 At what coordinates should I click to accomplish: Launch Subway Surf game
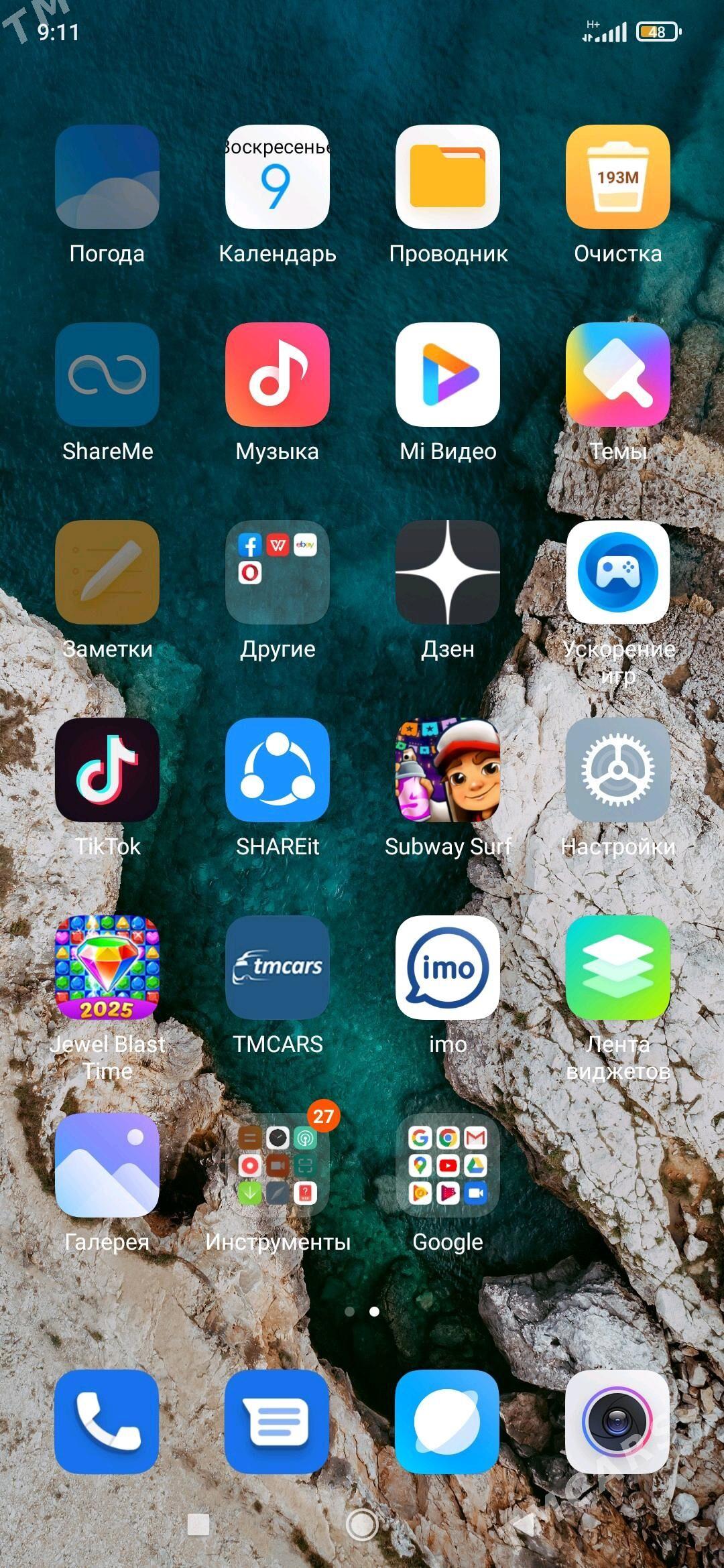point(448,770)
